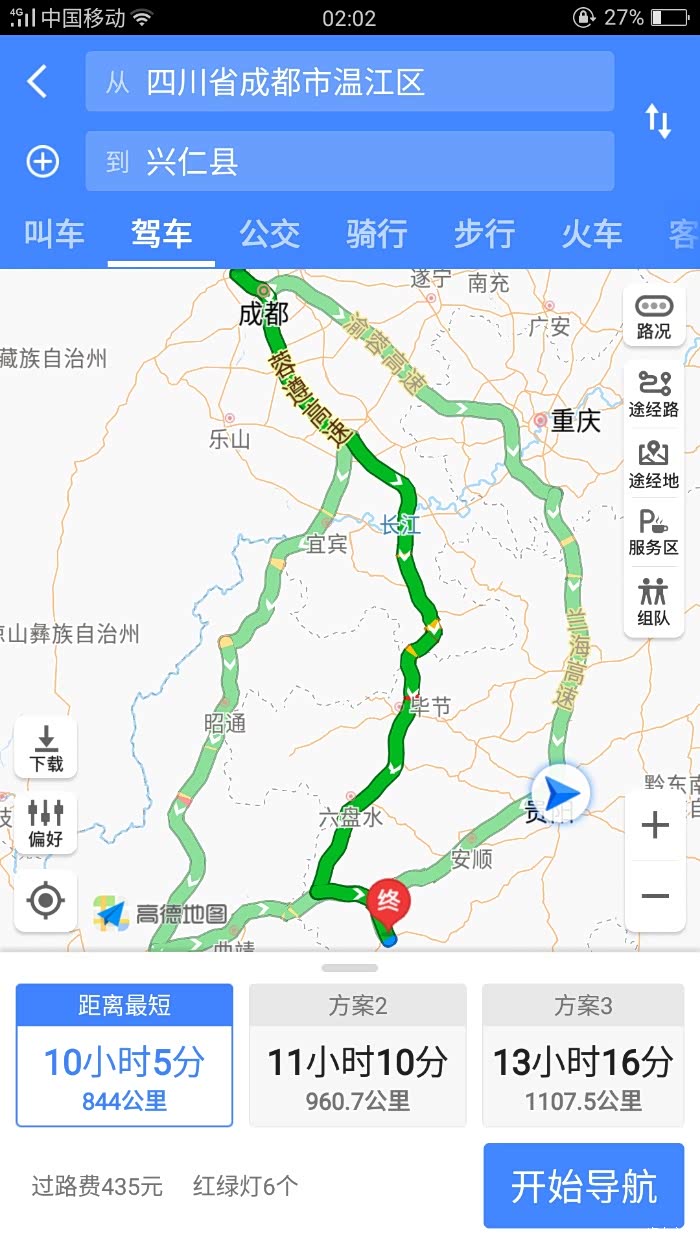Edit the starting point 四川省成都市温江区
This screenshot has height=1244, width=700.
[x=350, y=81]
